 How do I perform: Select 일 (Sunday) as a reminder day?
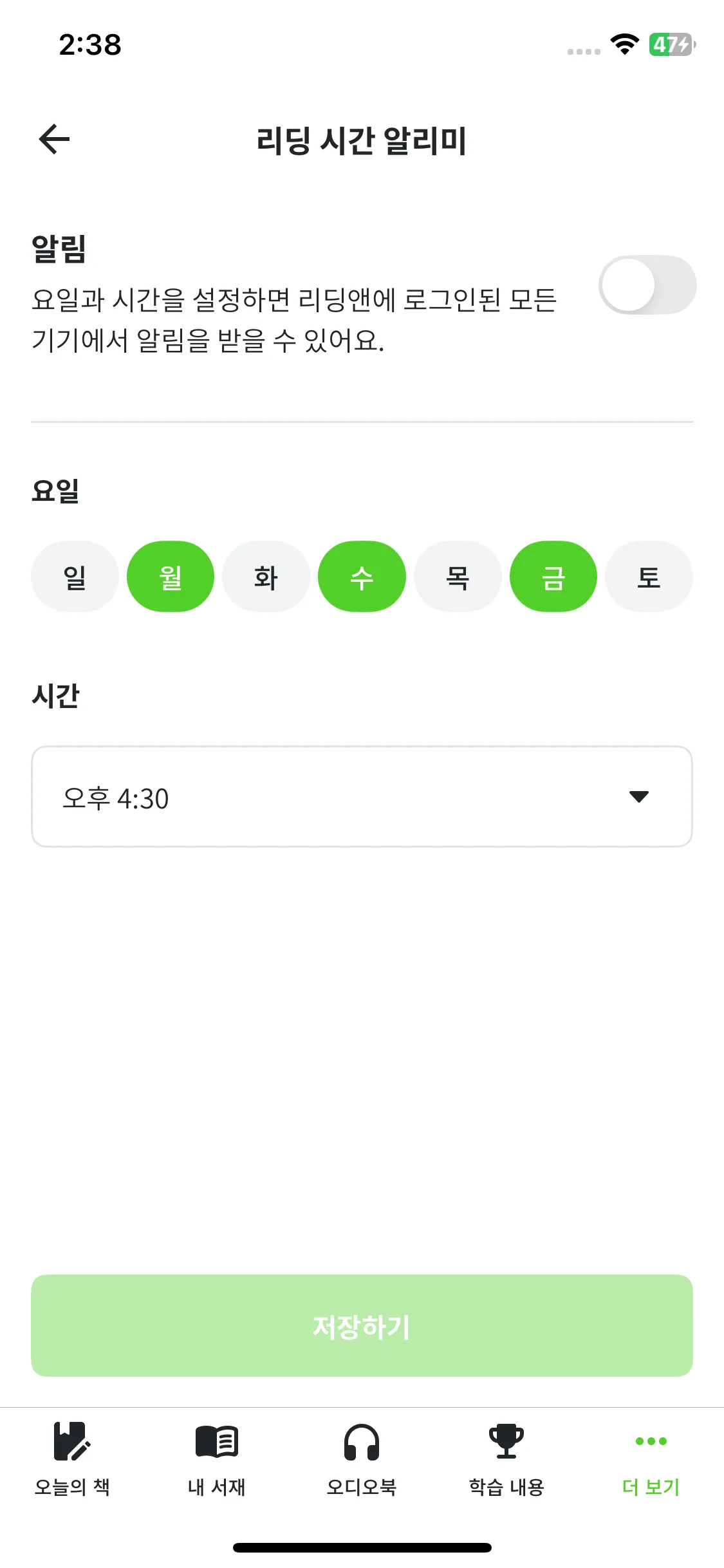pyautogui.click(x=75, y=576)
